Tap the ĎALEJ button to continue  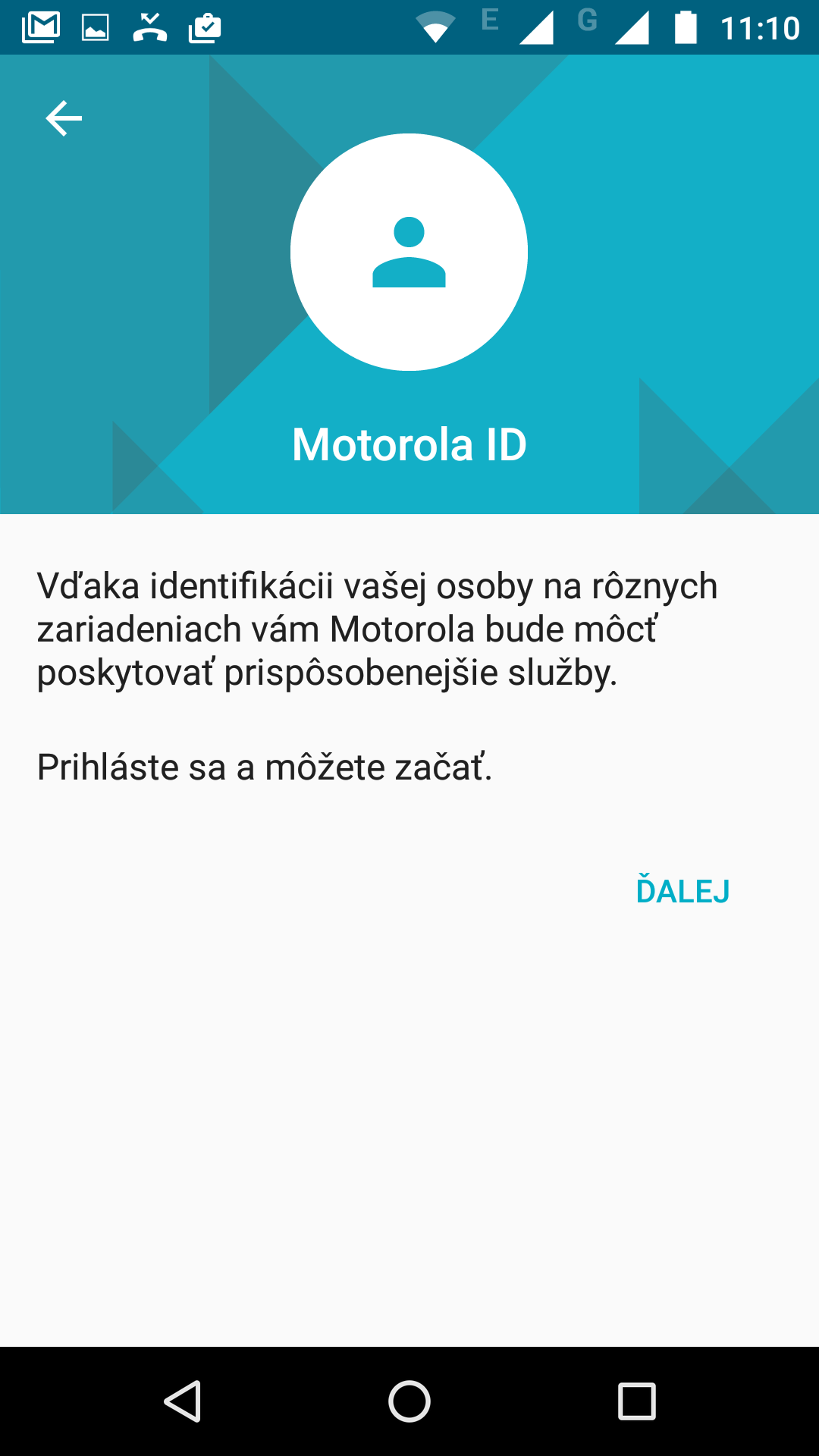pyautogui.click(x=682, y=890)
